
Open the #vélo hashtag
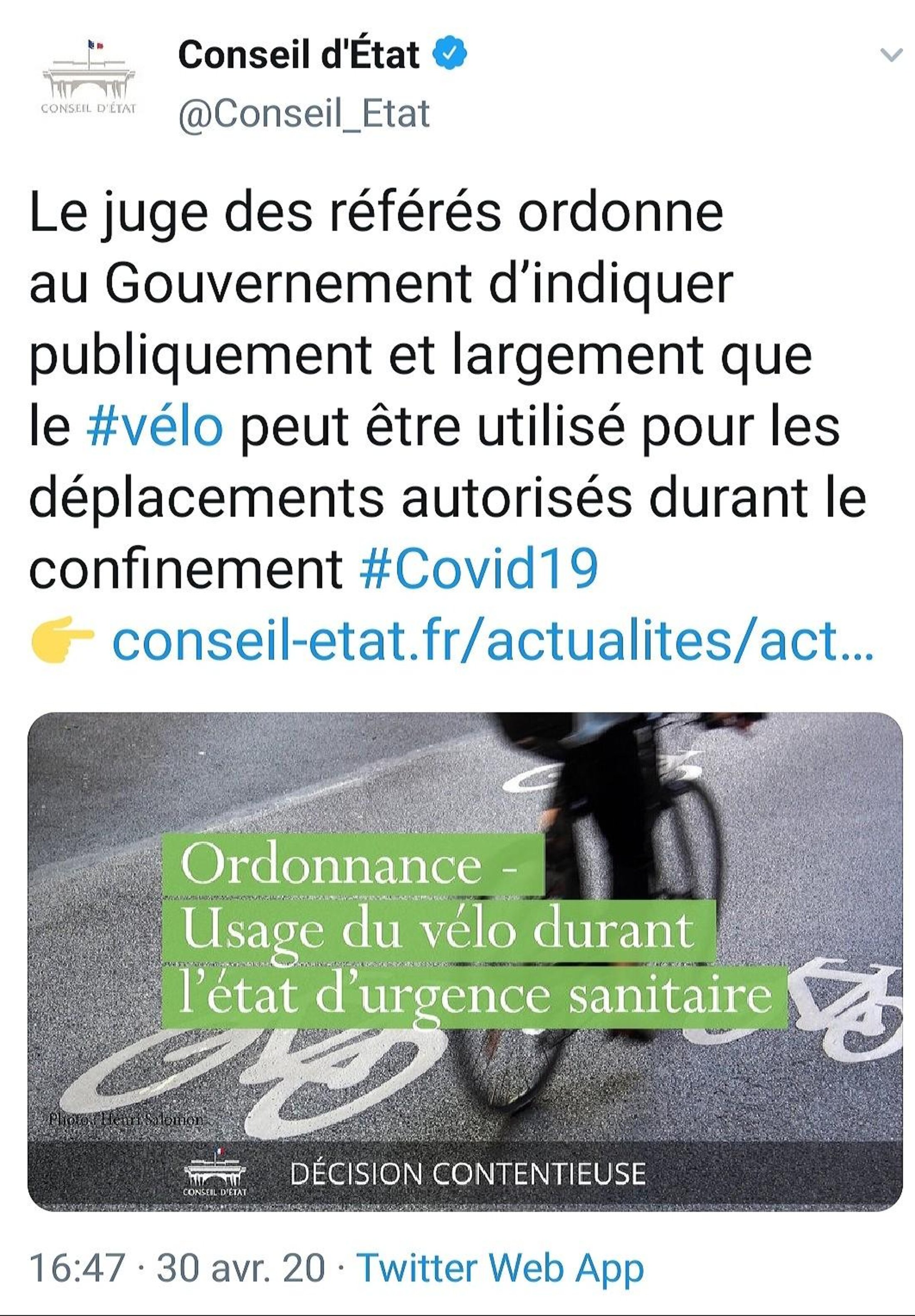coord(155,427)
